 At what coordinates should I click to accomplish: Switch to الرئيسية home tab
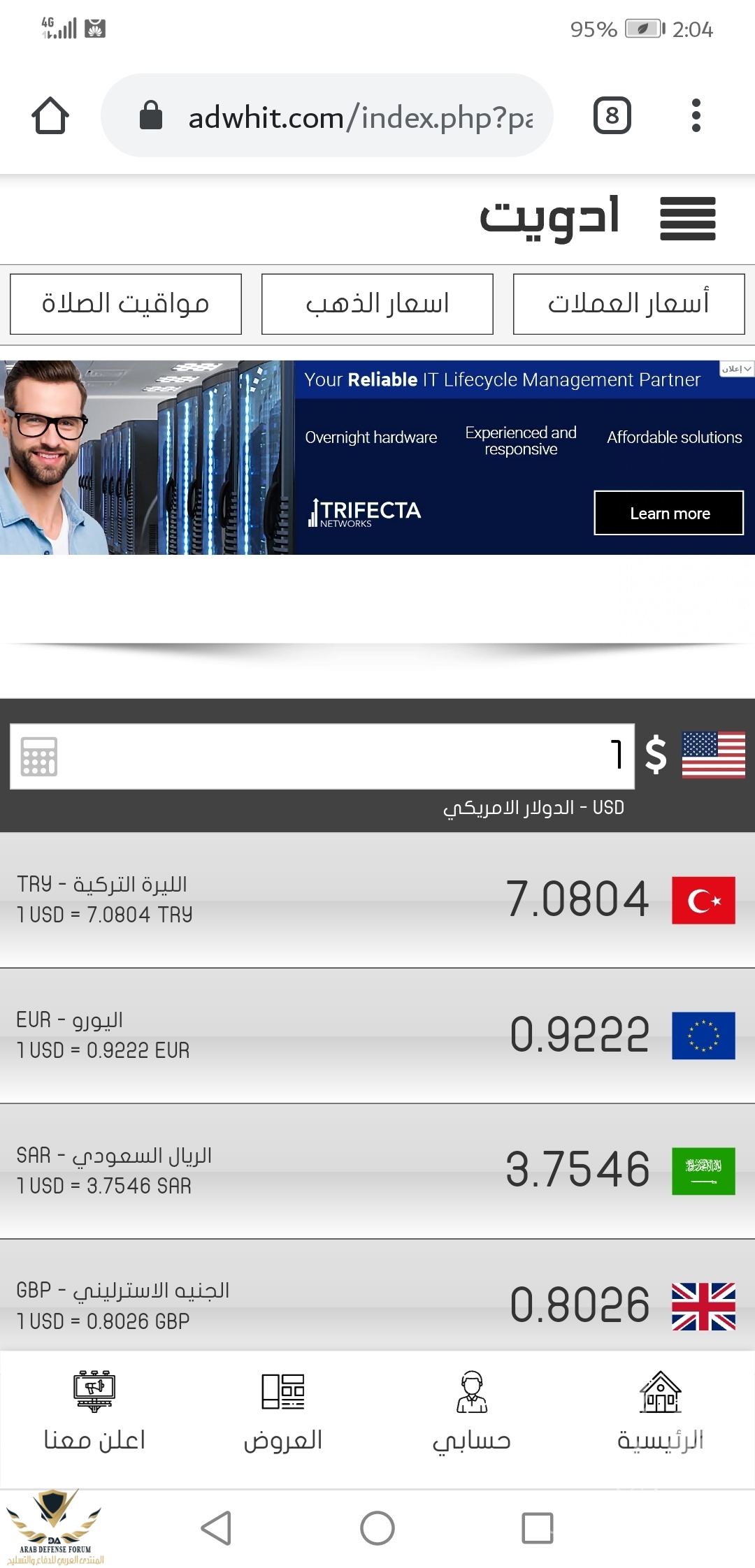click(660, 1413)
